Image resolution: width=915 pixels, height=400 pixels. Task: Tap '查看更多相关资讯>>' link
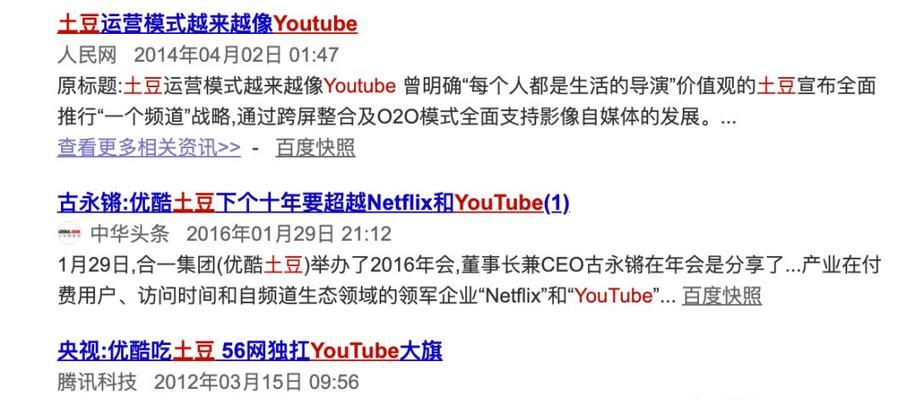(x=148, y=148)
